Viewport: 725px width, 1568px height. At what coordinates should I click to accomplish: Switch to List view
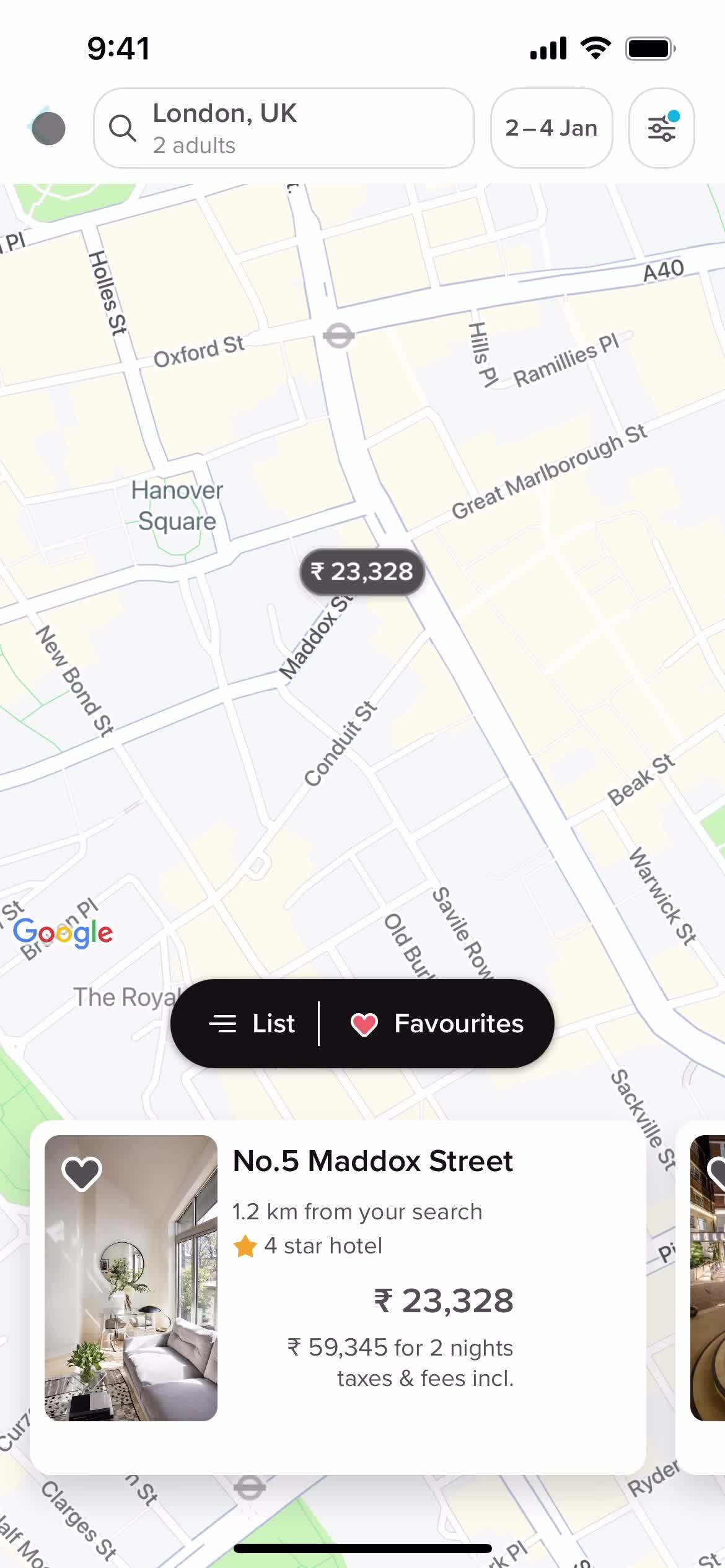click(252, 1024)
